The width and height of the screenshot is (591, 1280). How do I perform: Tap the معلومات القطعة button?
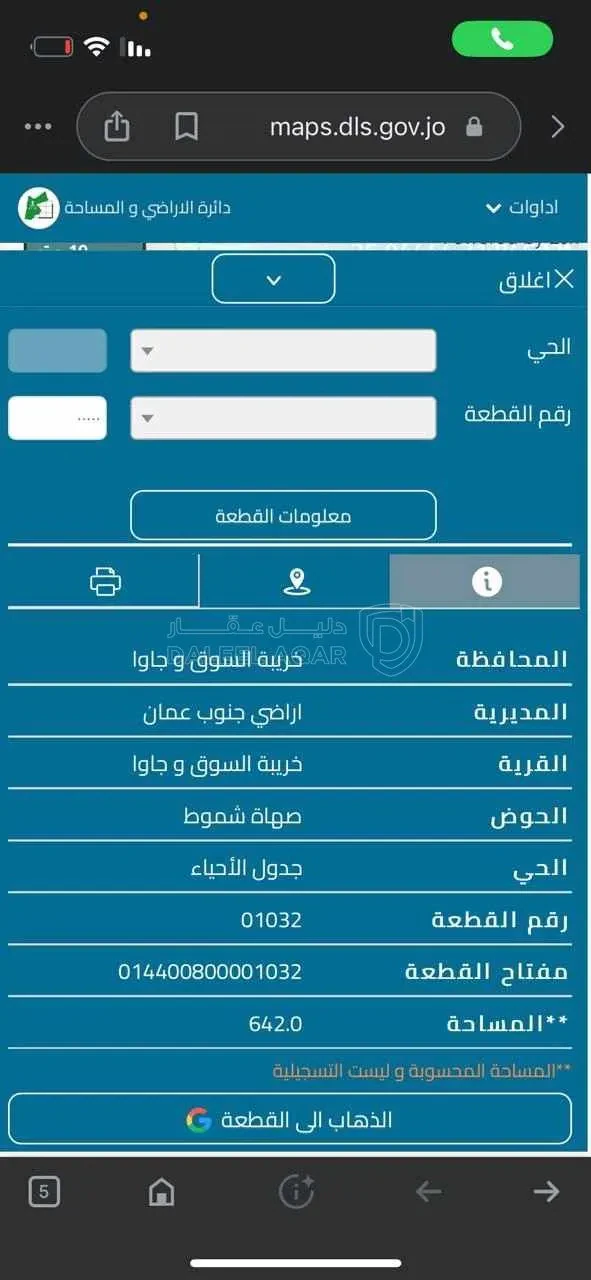(283, 516)
